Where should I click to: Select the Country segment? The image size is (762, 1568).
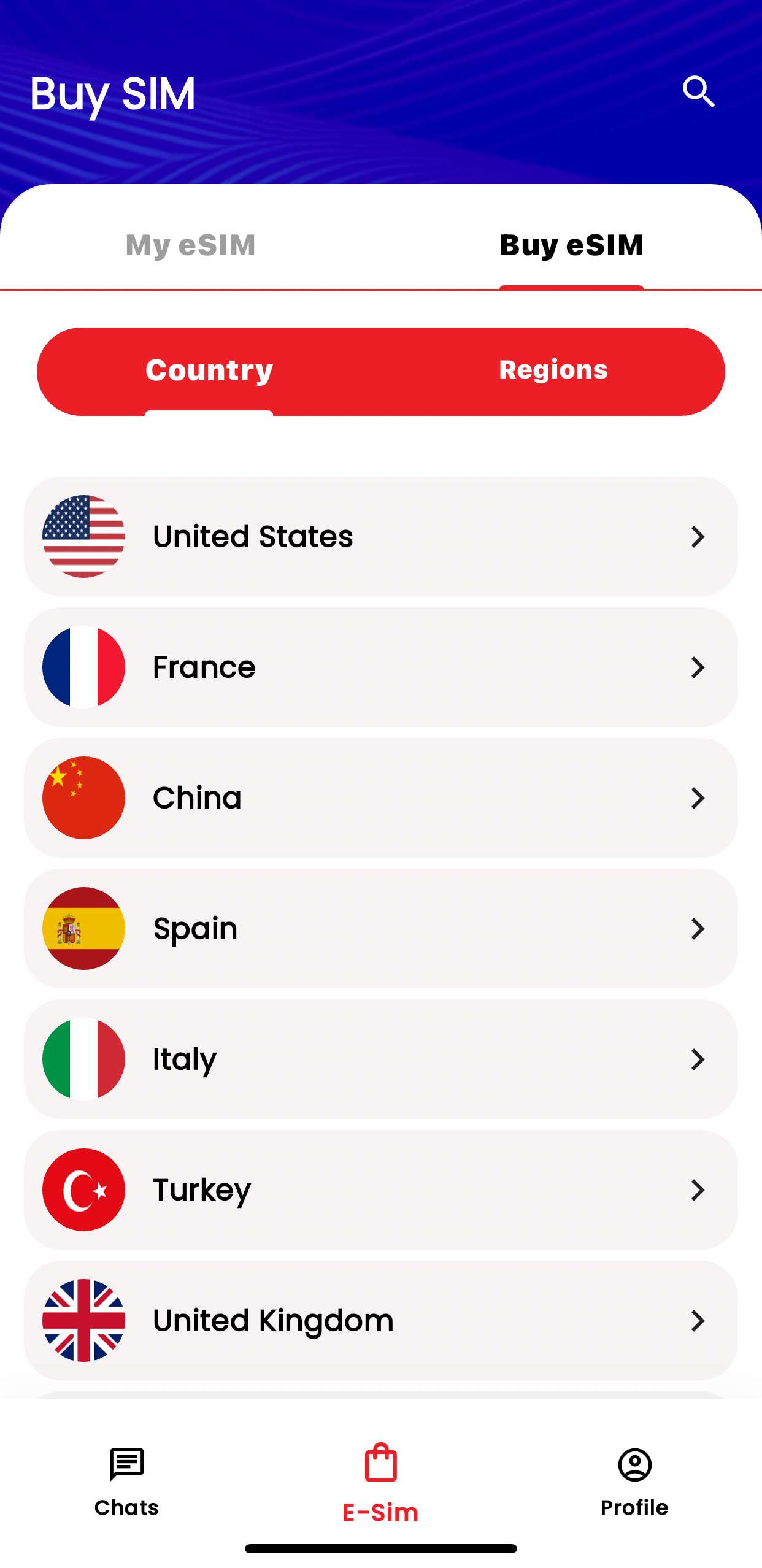pyautogui.click(x=209, y=371)
